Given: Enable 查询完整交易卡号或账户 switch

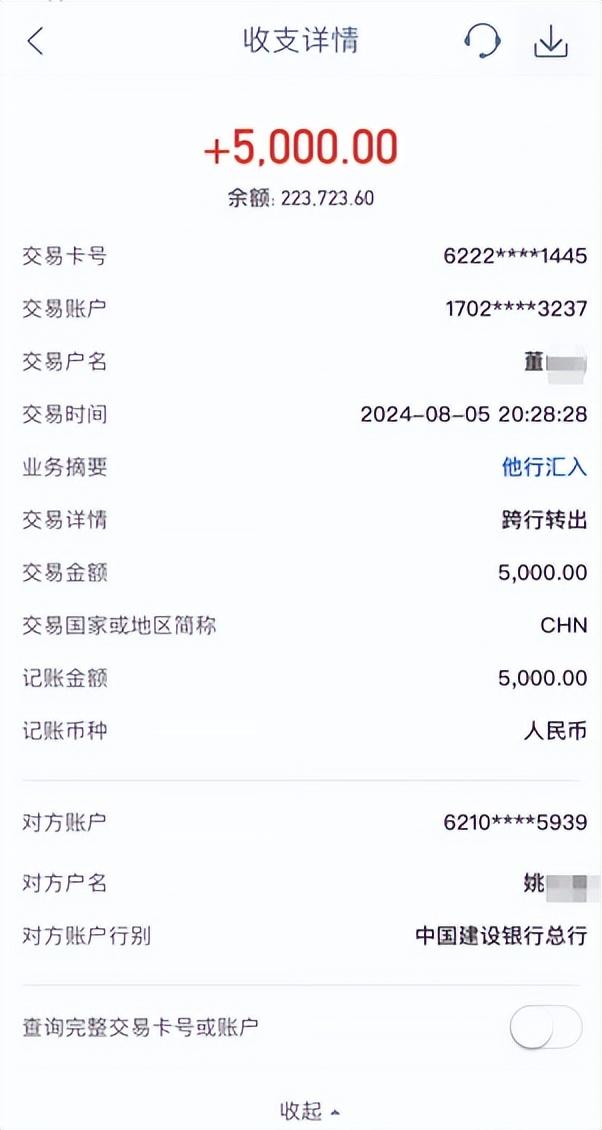Looking at the screenshot, I should coord(545,1027).
